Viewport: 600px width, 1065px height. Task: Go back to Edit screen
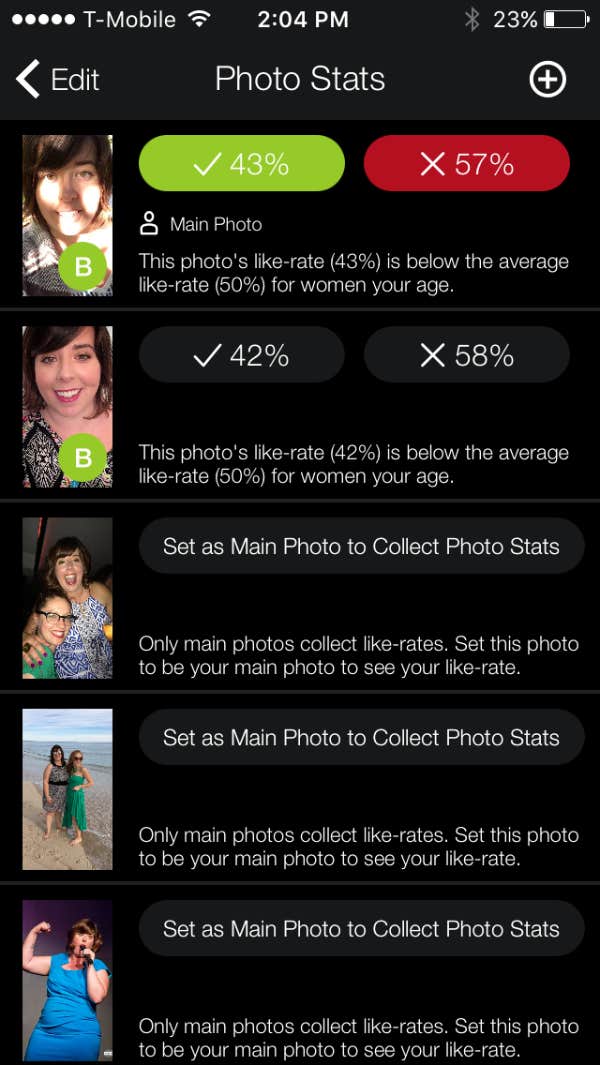pyautogui.click(x=58, y=80)
